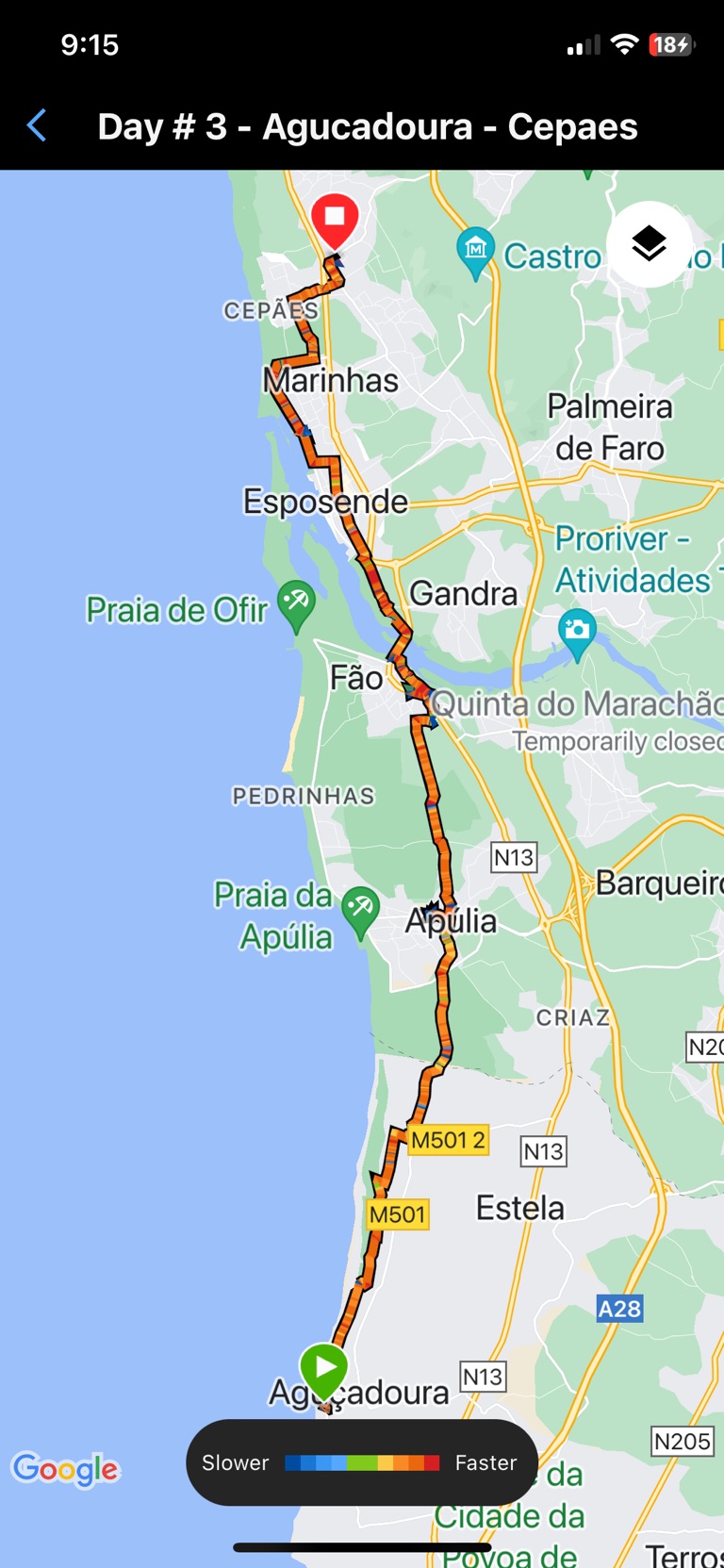Open the Praia da Apúlia beach pin

pos(360,909)
